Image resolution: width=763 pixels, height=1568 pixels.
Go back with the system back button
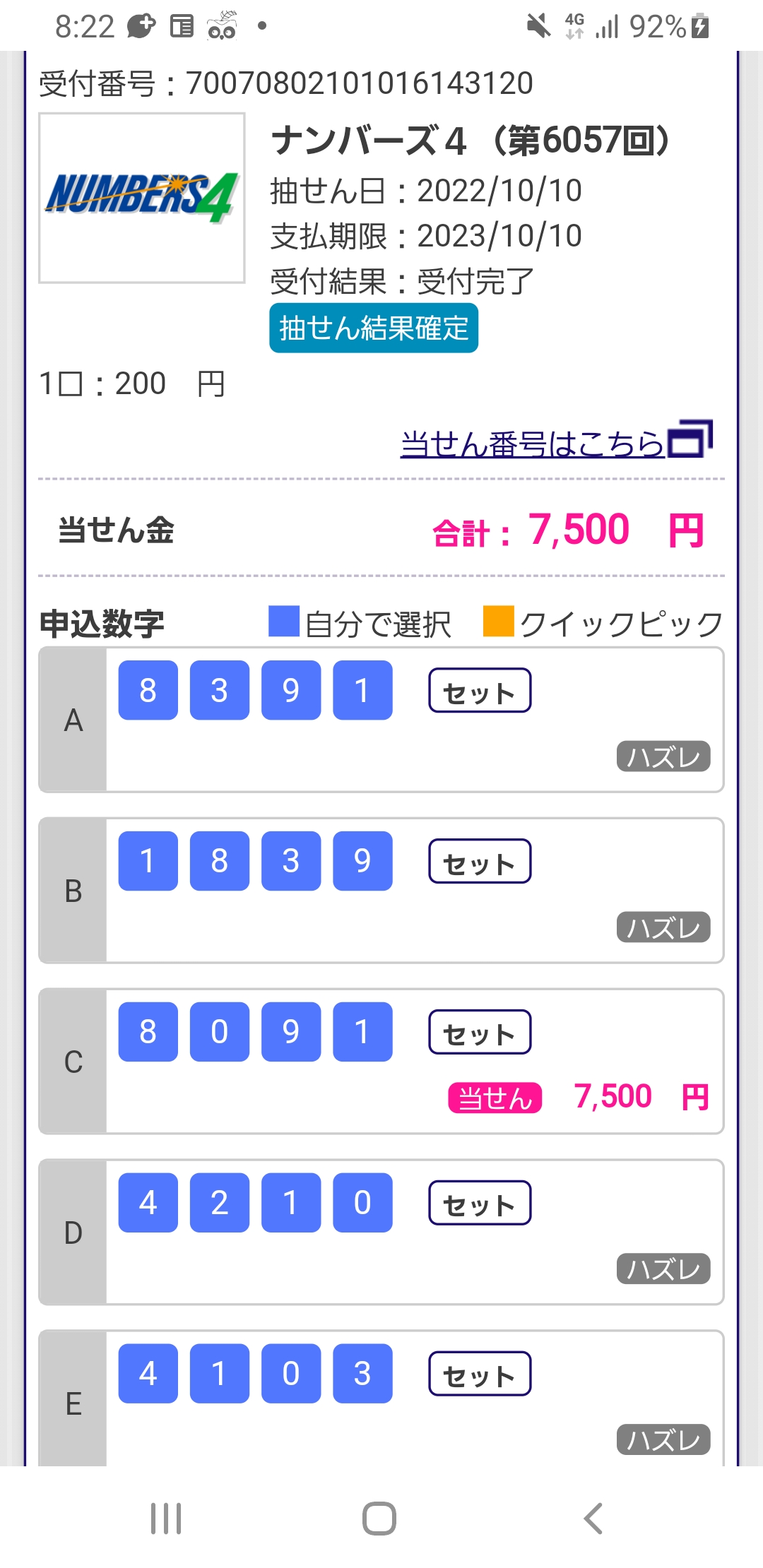[593, 1518]
